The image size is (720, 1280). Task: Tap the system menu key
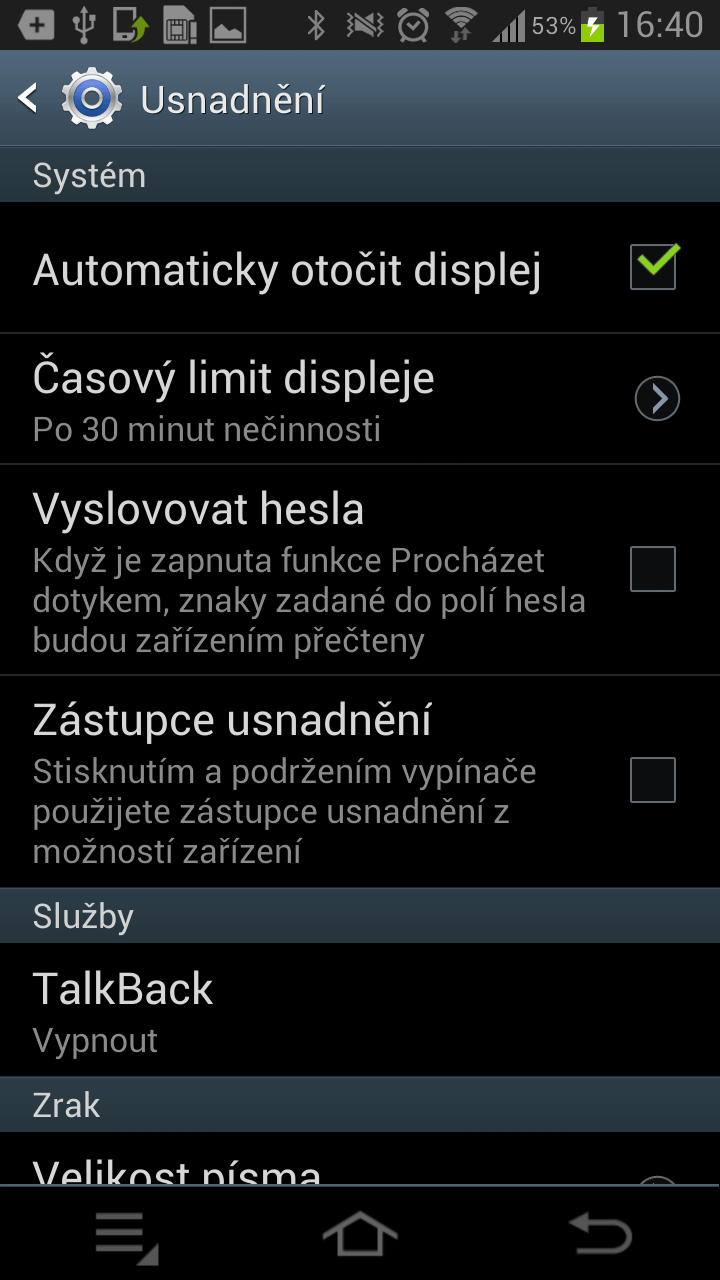(126, 1236)
